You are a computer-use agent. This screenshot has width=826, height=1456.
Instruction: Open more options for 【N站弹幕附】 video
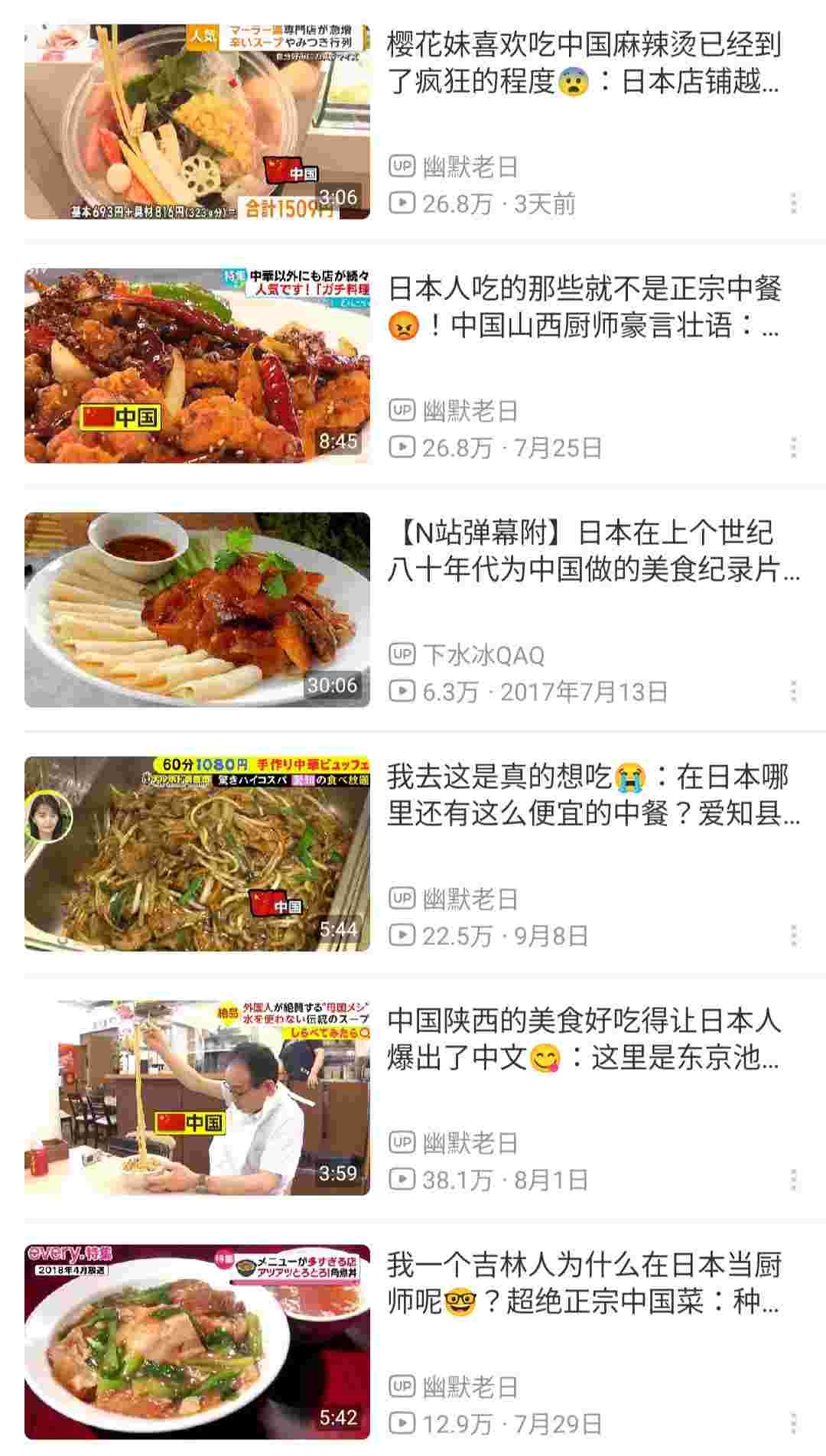click(x=794, y=692)
